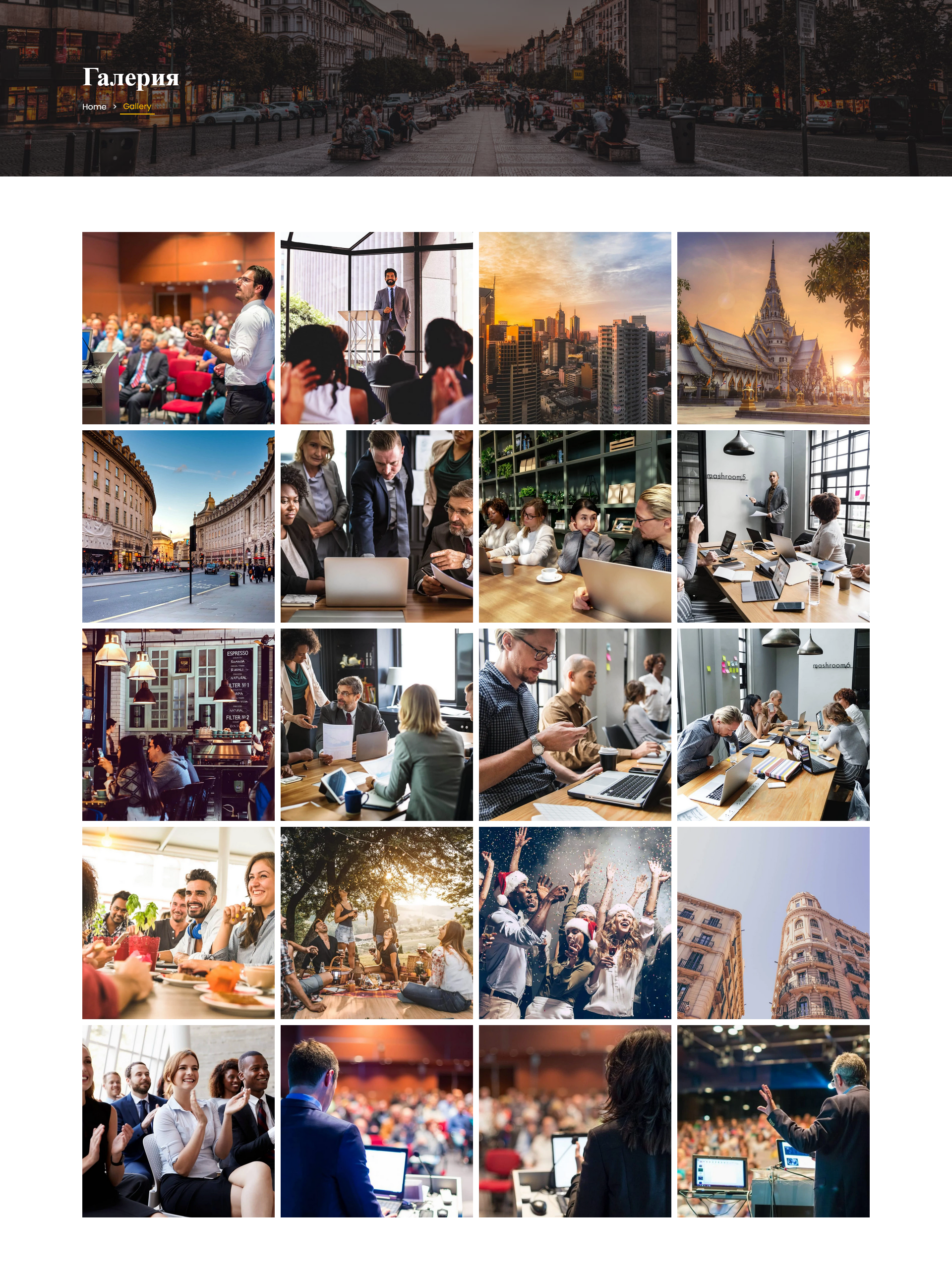Open photo of team around silver laptop
The width and height of the screenshot is (952, 1270).
(x=377, y=526)
